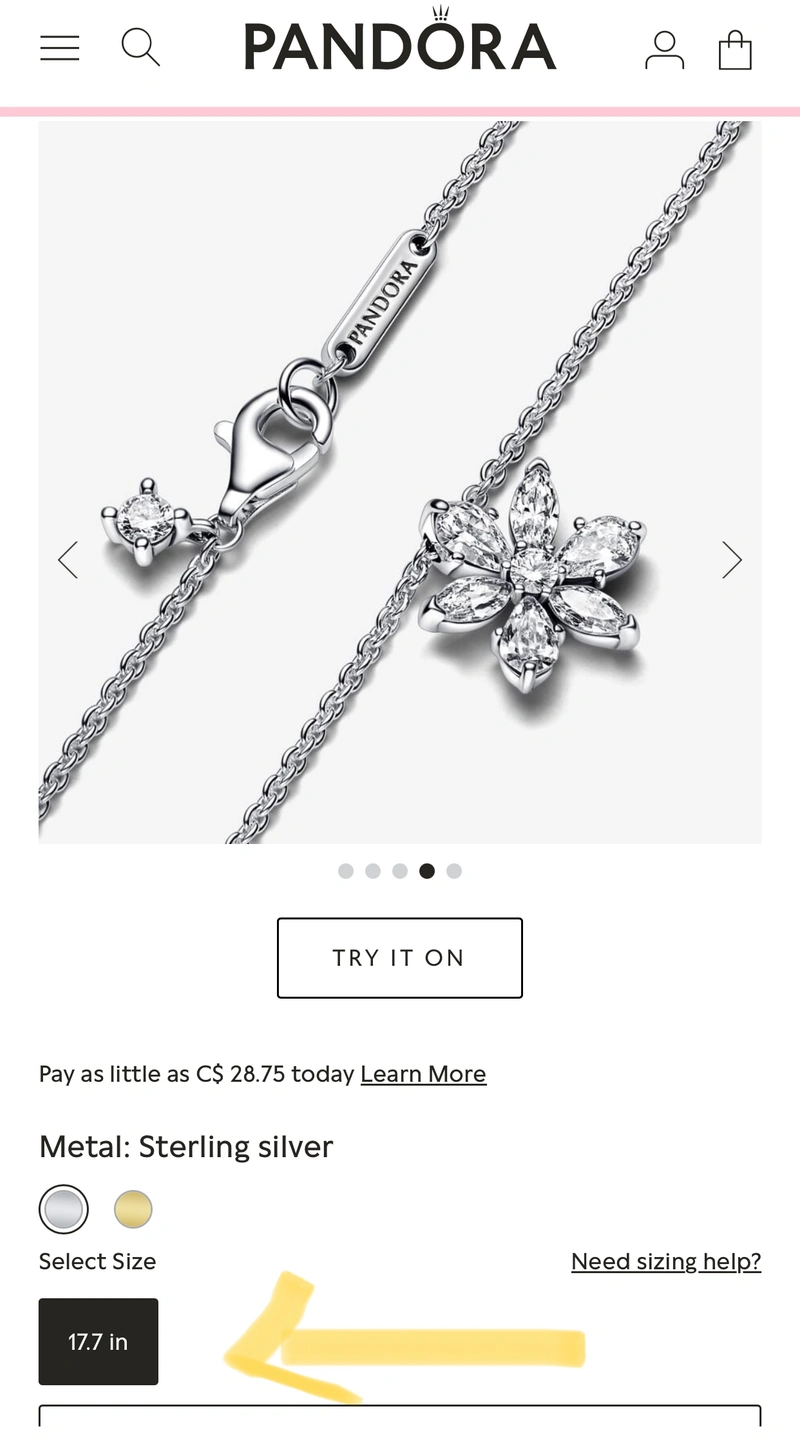Open the Learn More payment link
800x1440 pixels.
point(423,1073)
